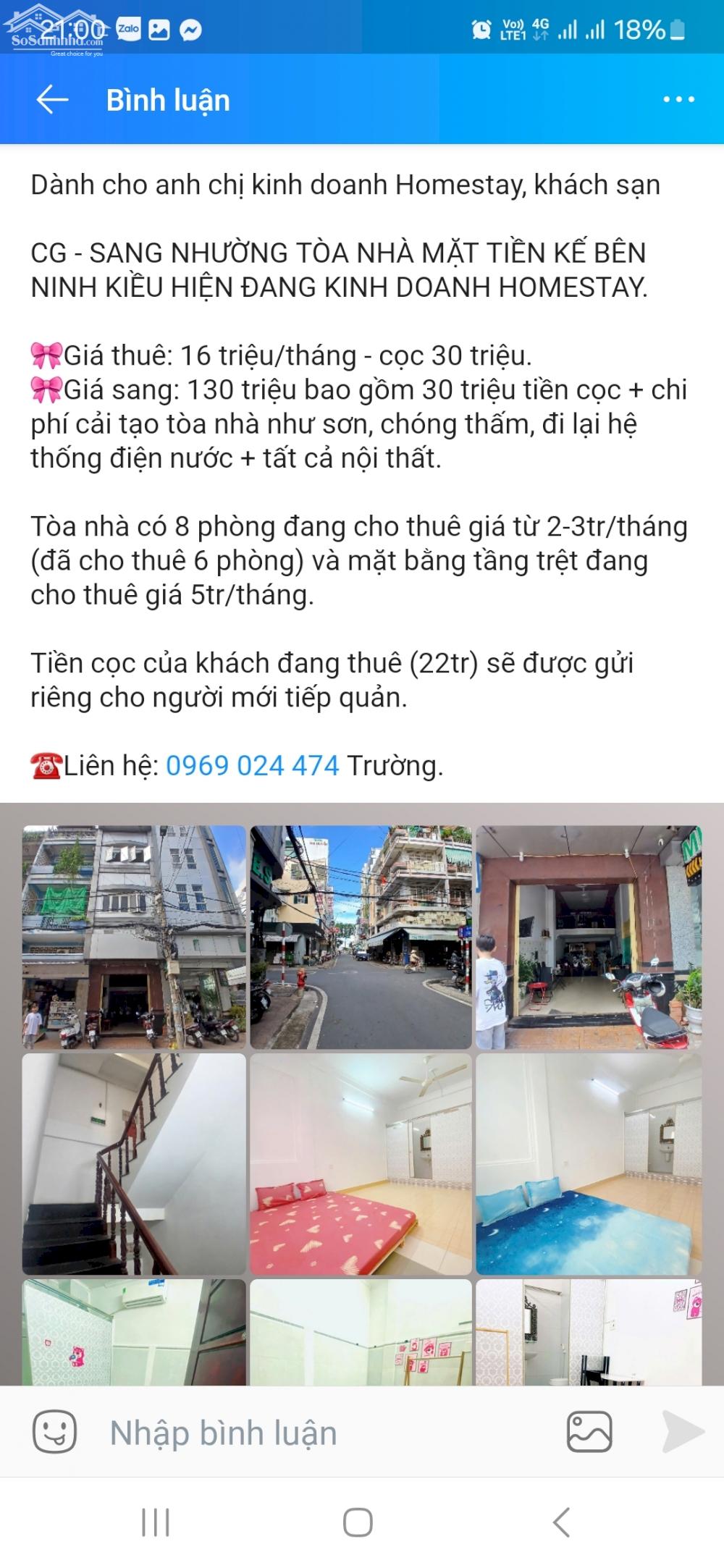
Task: Open the emoji sticker picker
Action: click(x=54, y=1432)
